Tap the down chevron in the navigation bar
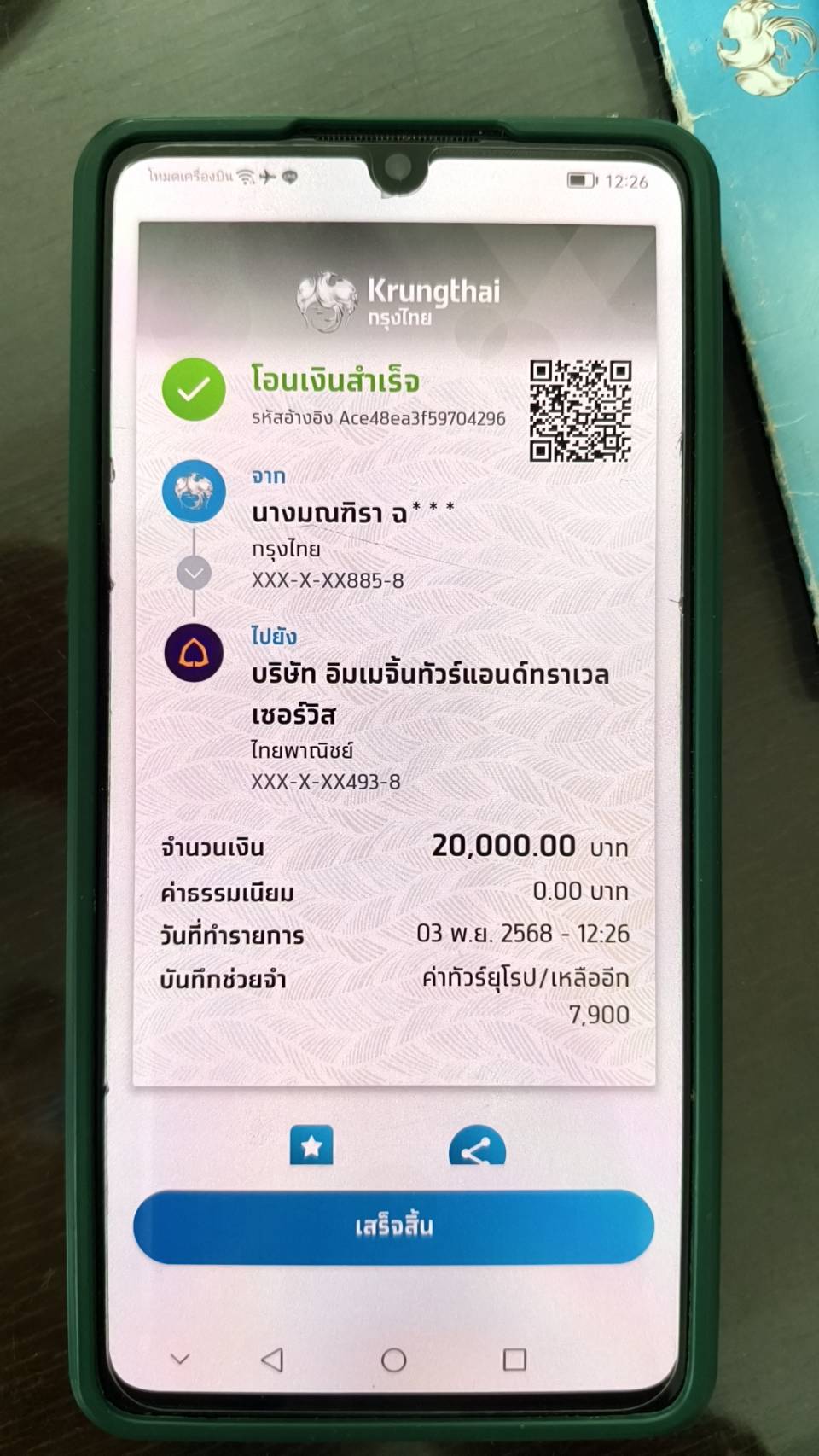819x1456 pixels. (179, 1358)
